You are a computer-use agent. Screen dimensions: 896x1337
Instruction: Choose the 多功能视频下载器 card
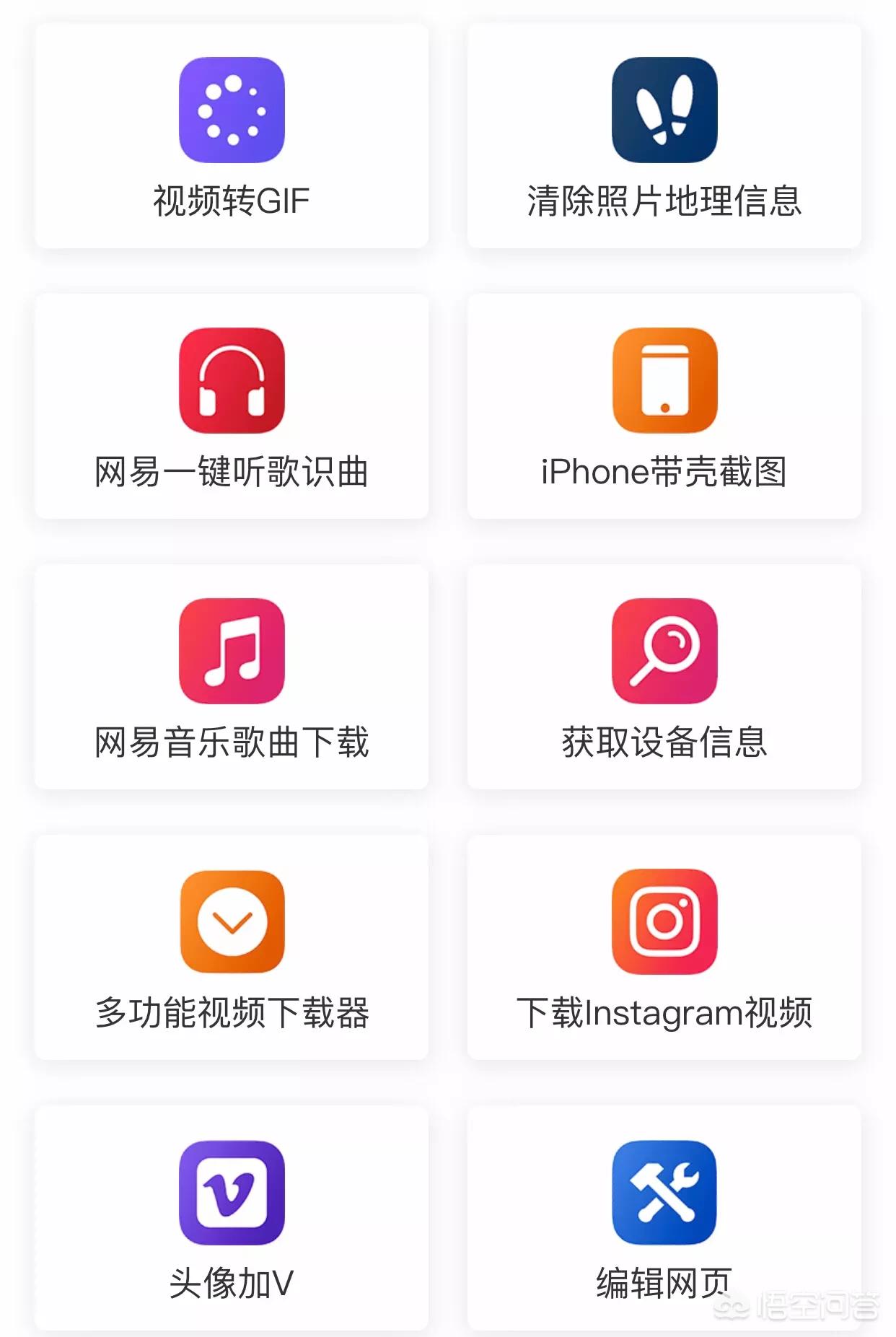232,947
